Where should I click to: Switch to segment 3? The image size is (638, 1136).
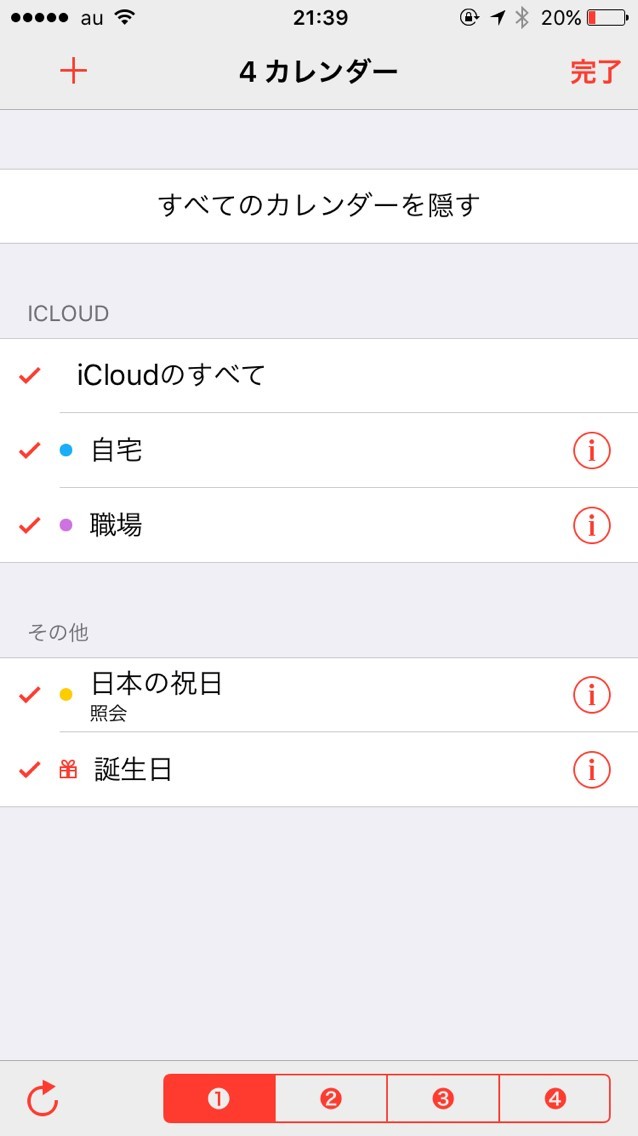tap(443, 1098)
